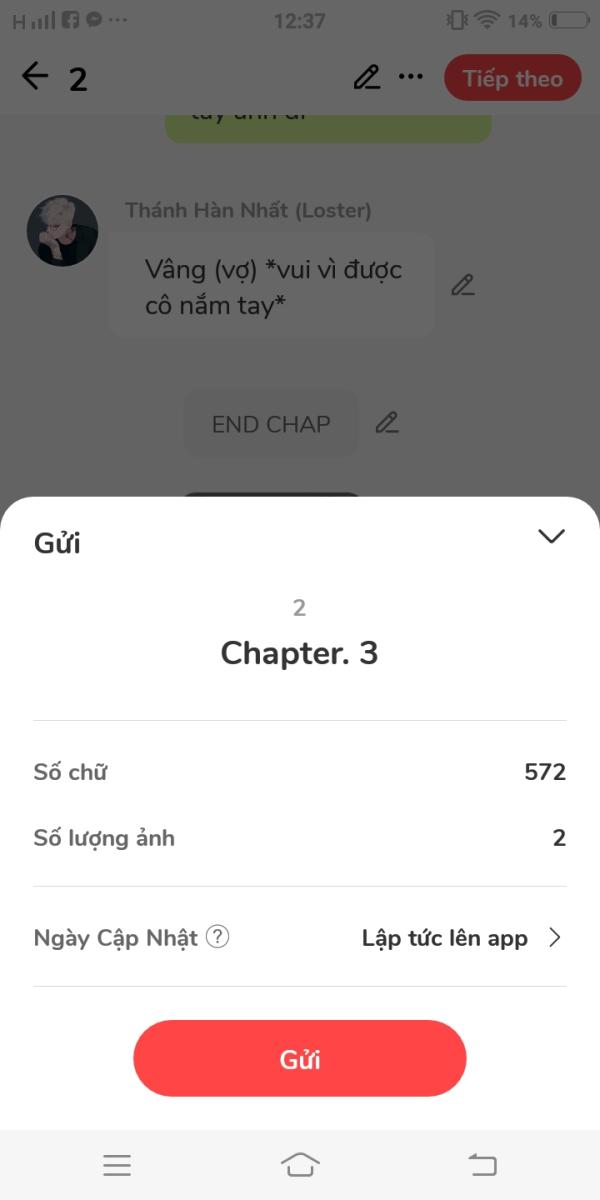Open the Ngày Cập Nhật schedule option
The width and height of the screenshot is (600, 1200).
[x=460, y=938]
